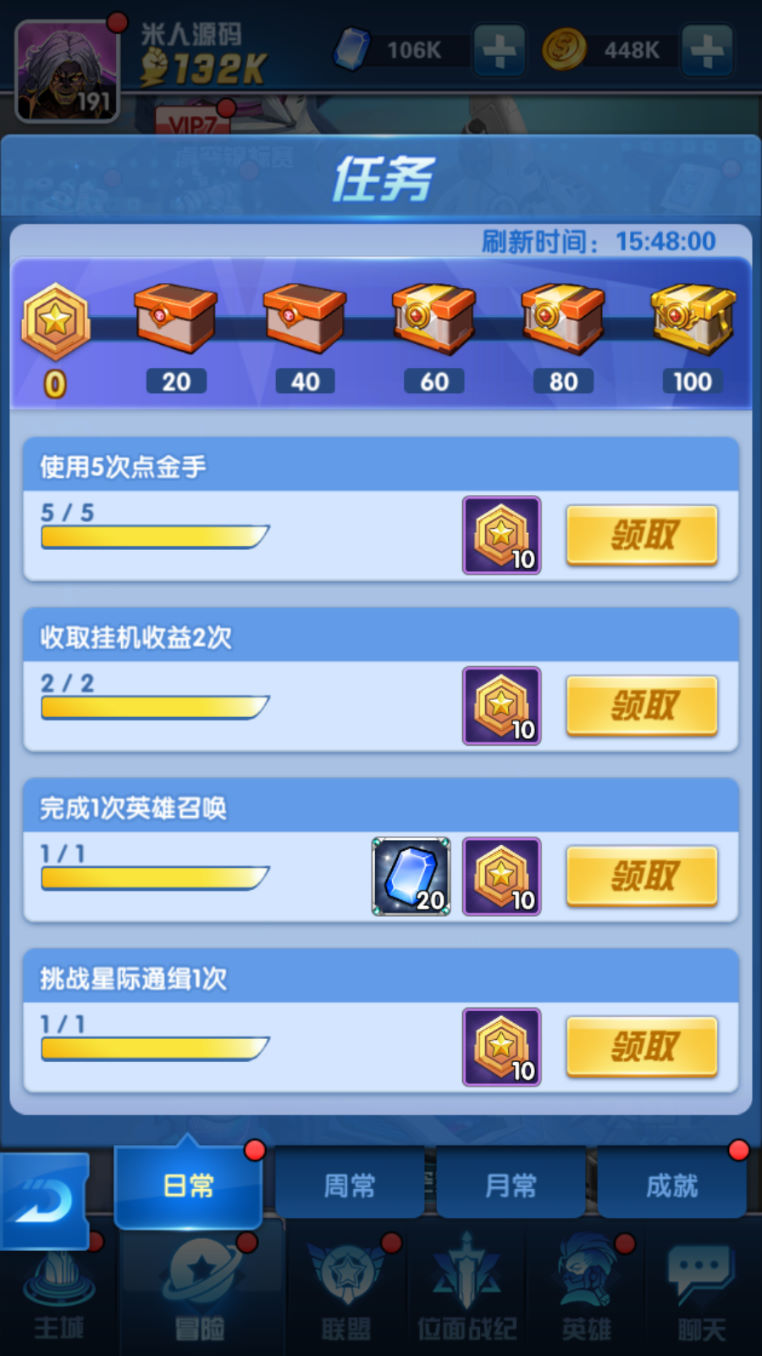This screenshot has height=1356, width=762.
Task: Open the 40-point reward chest
Action: 305,317
